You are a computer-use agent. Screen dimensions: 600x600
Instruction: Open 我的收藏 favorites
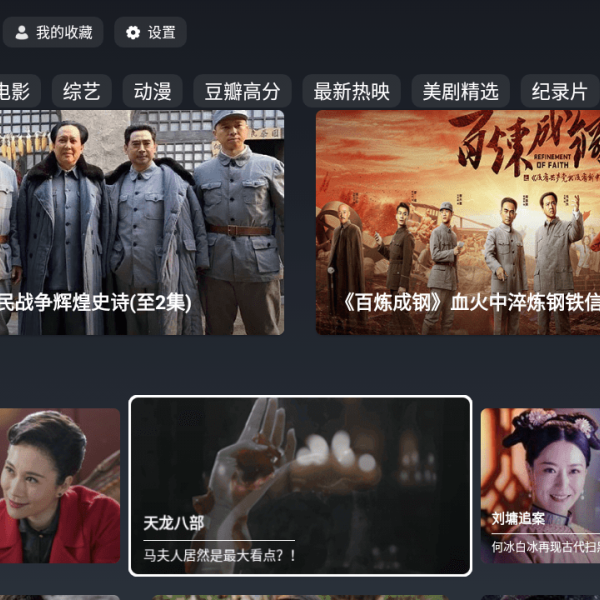(53, 32)
